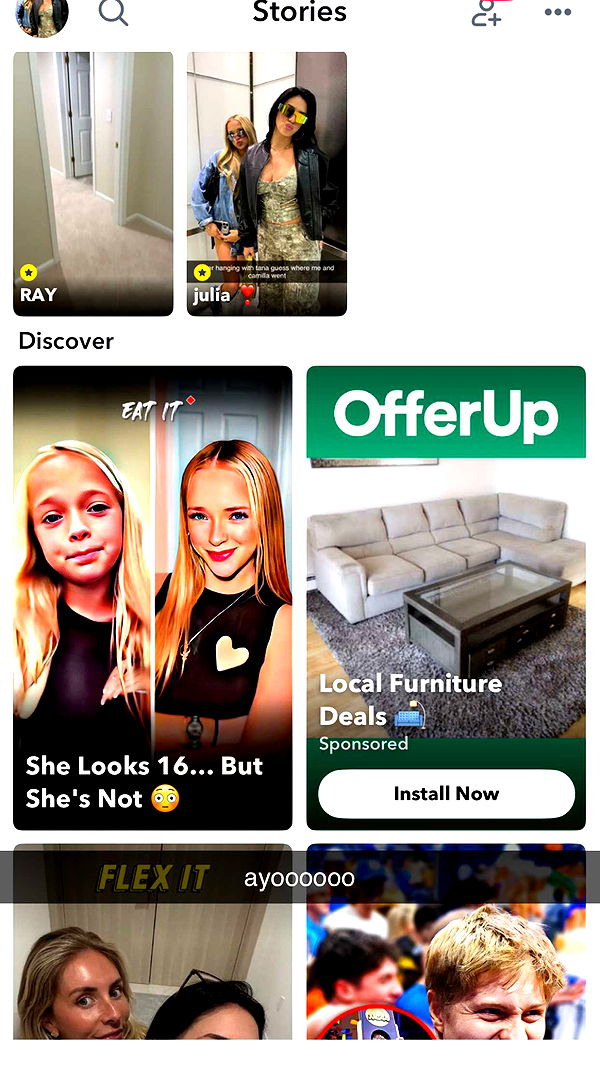Open the search magnifier
600x1066 pixels.
(x=113, y=13)
